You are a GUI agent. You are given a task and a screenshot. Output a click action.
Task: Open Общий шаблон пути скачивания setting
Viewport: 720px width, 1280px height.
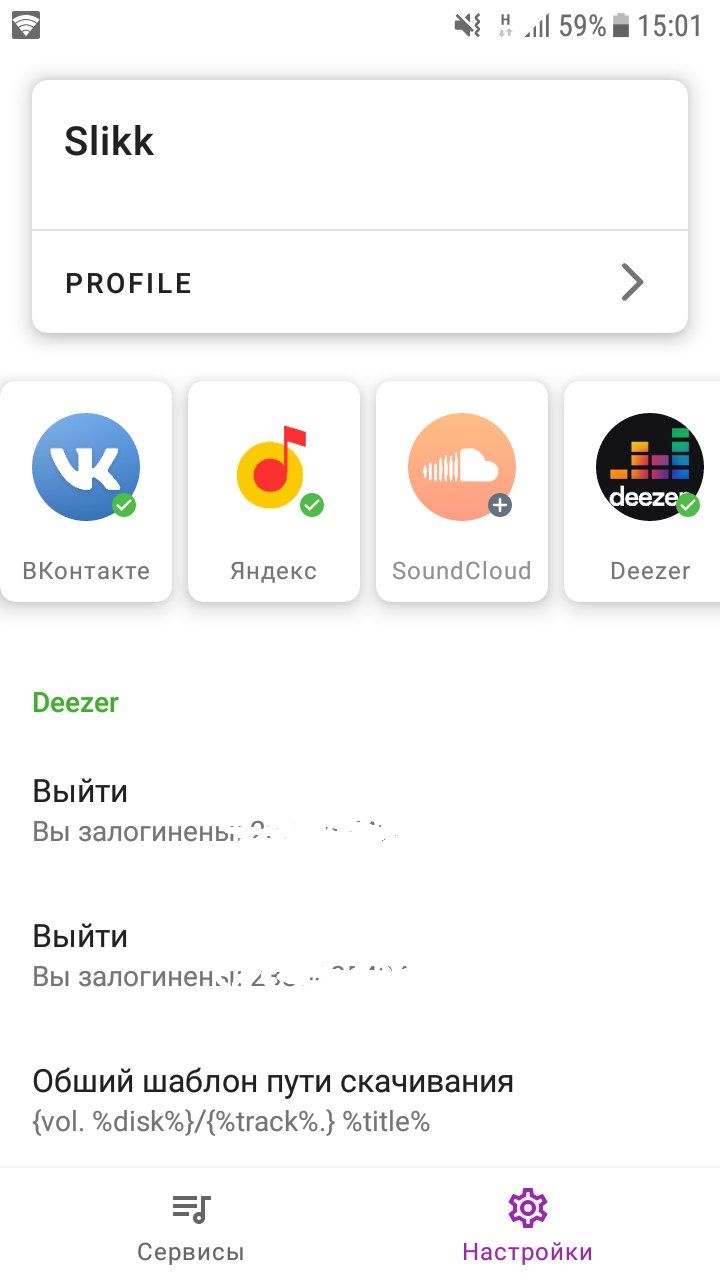point(360,1101)
